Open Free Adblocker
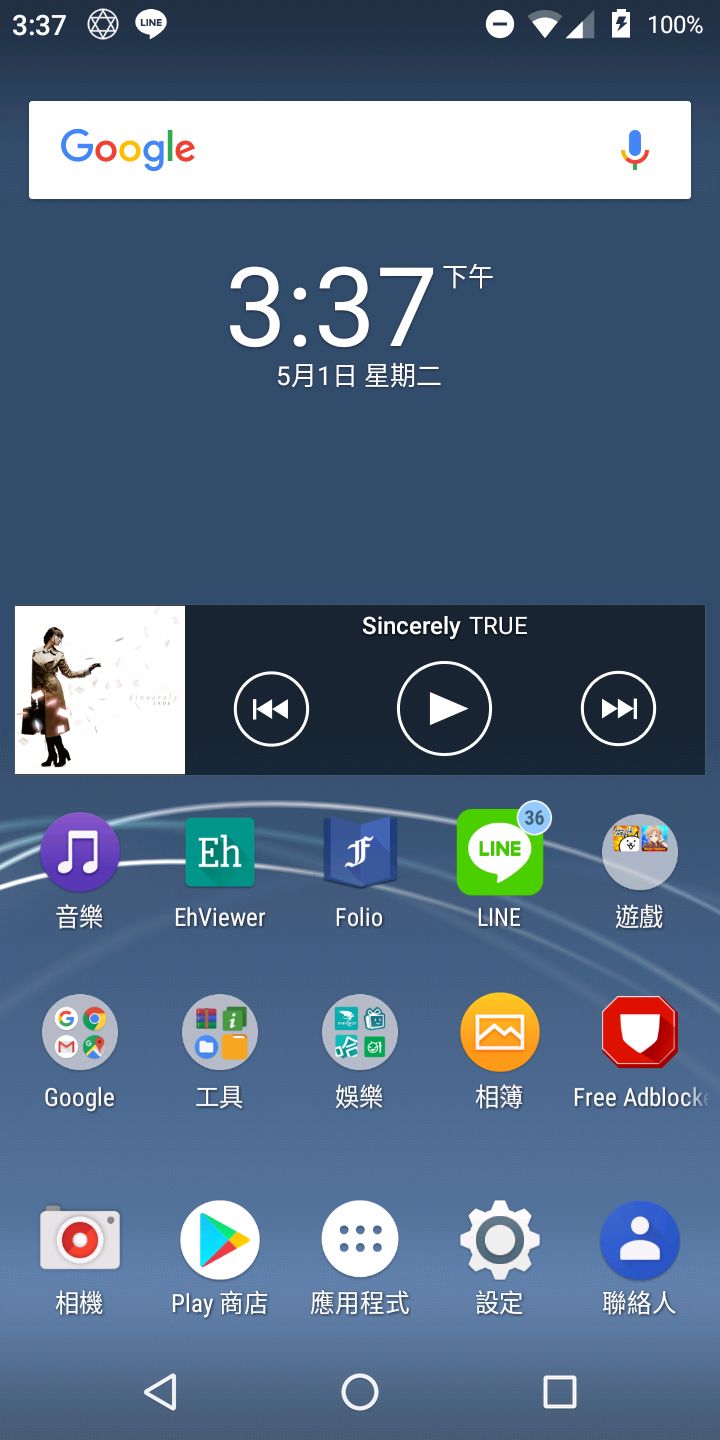 point(640,1033)
